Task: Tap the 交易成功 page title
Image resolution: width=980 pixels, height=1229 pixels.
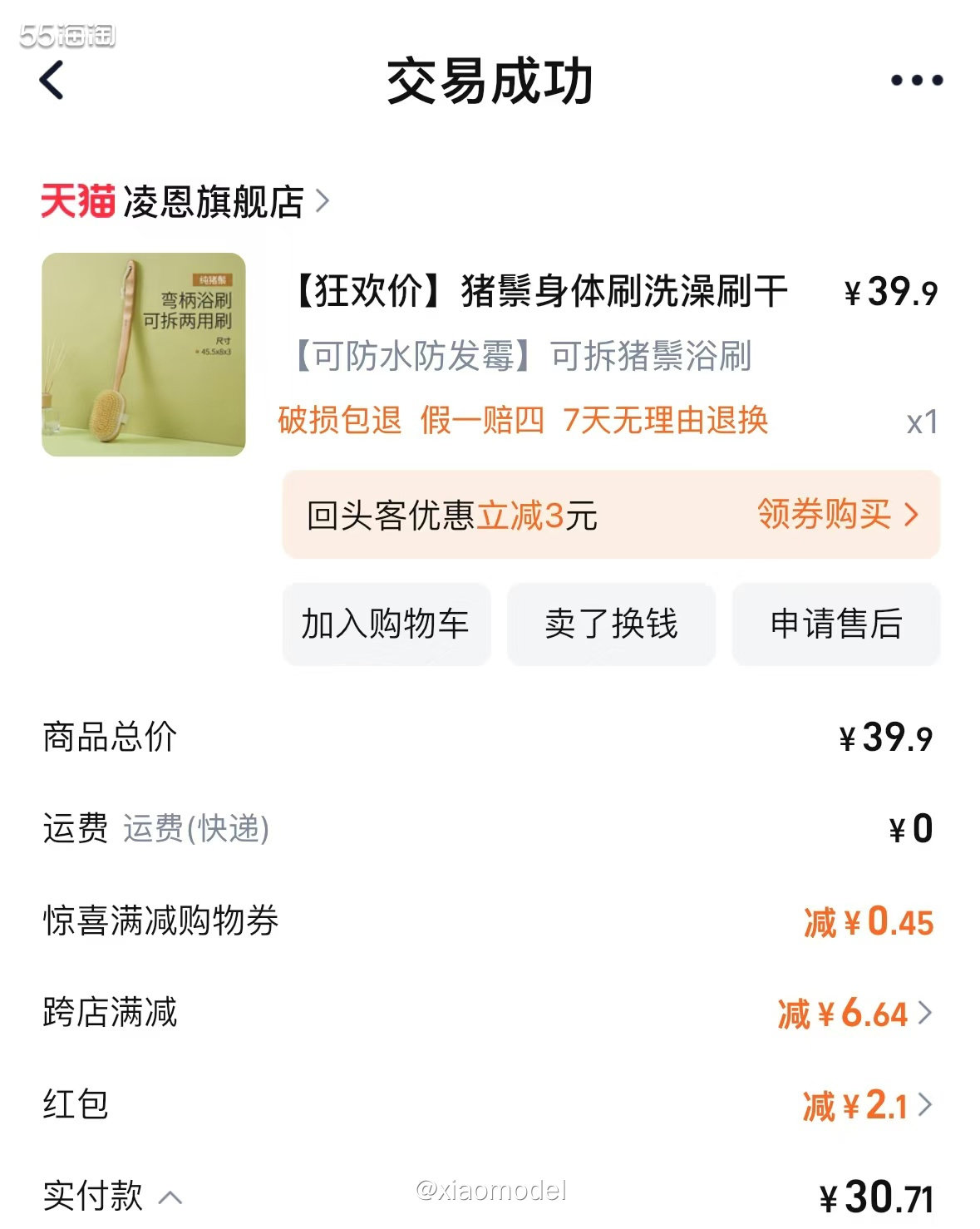Action: [490, 83]
